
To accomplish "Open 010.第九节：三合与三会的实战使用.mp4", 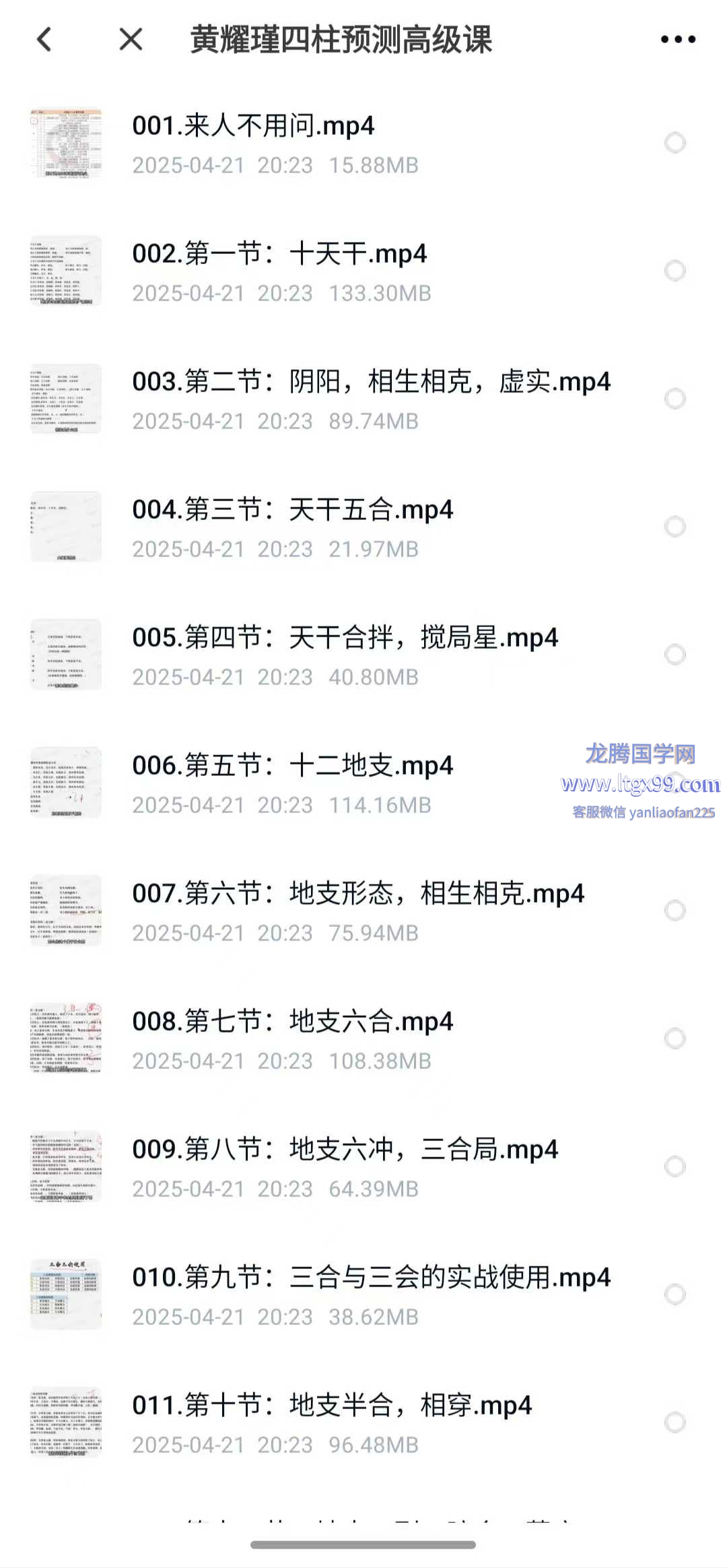I will point(371,1278).
